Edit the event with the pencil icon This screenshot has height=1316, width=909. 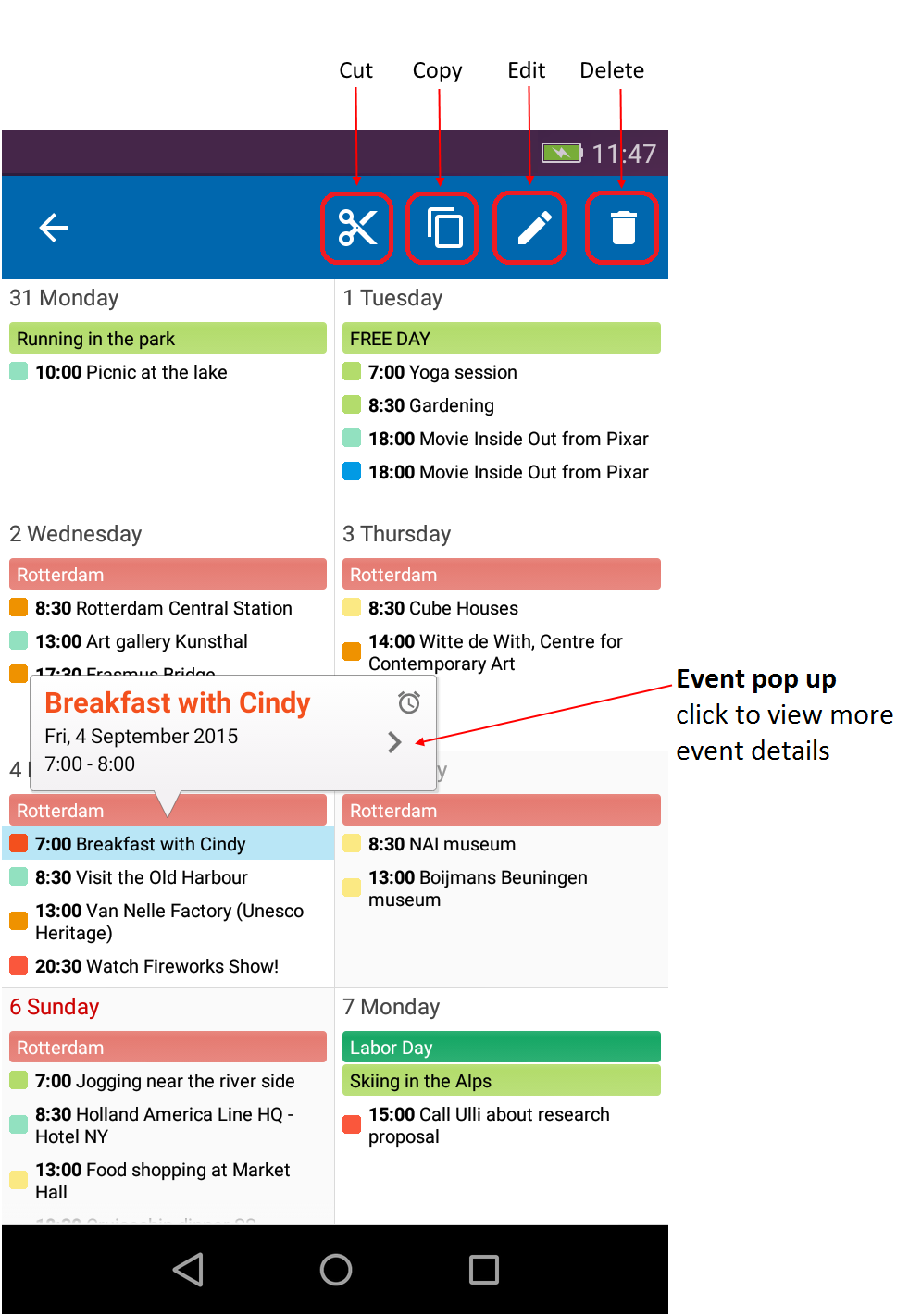pyautogui.click(x=529, y=228)
